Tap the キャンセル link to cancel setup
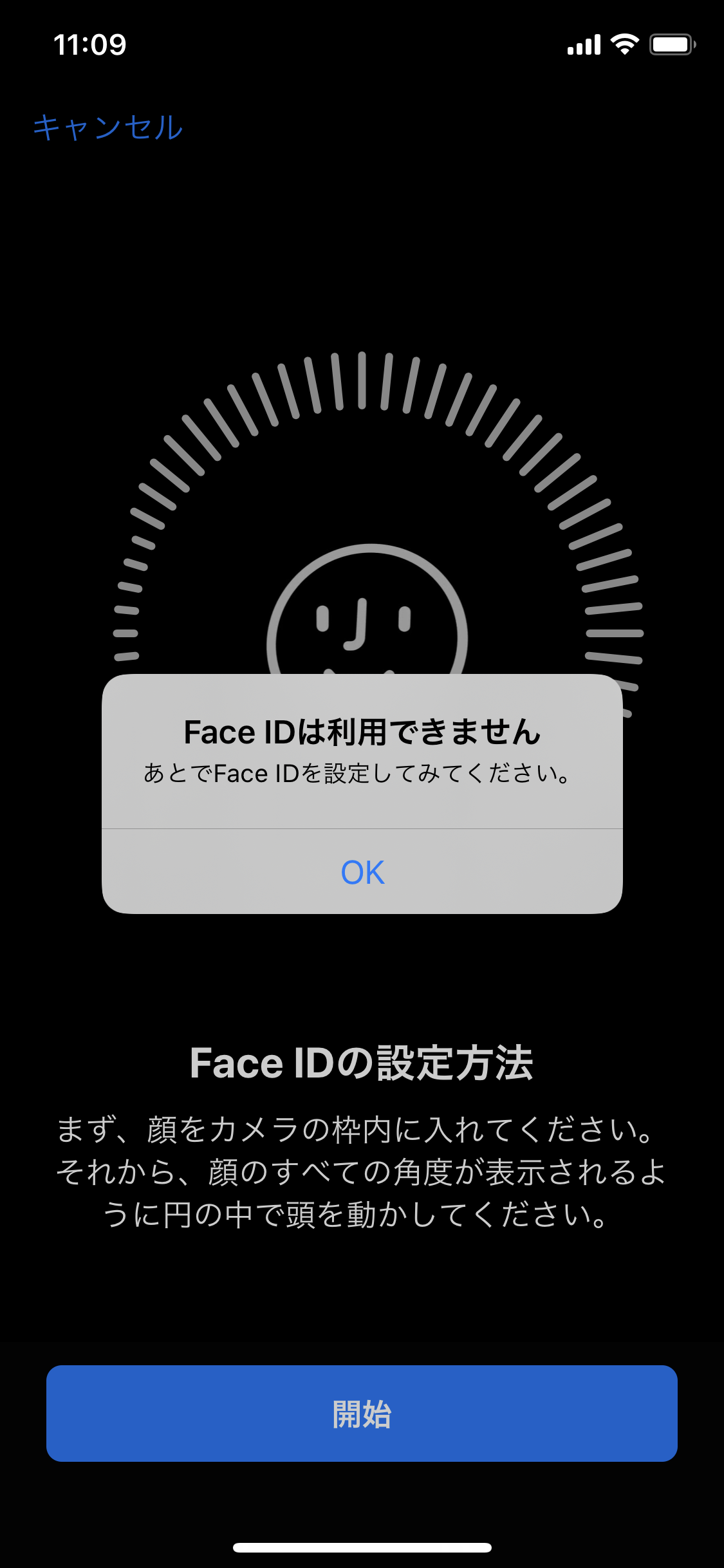The image size is (724, 1568). [108, 127]
